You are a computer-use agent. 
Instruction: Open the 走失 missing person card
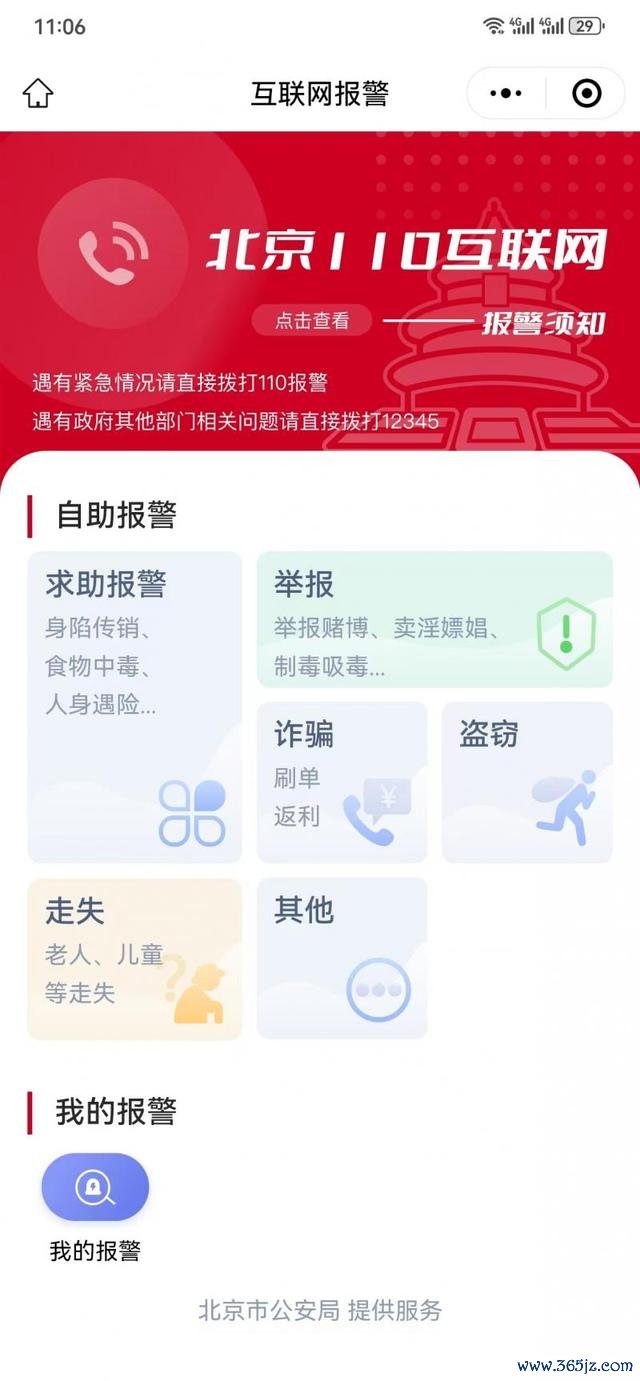pos(134,958)
